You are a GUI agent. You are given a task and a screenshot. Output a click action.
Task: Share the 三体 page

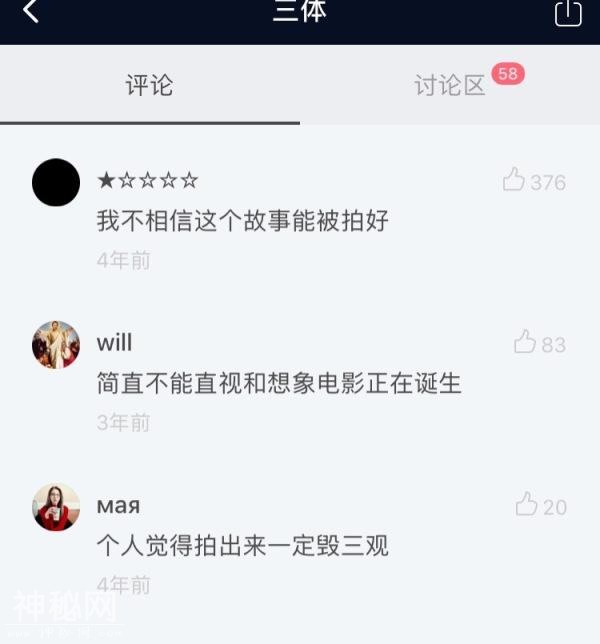pyautogui.click(x=567, y=12)
